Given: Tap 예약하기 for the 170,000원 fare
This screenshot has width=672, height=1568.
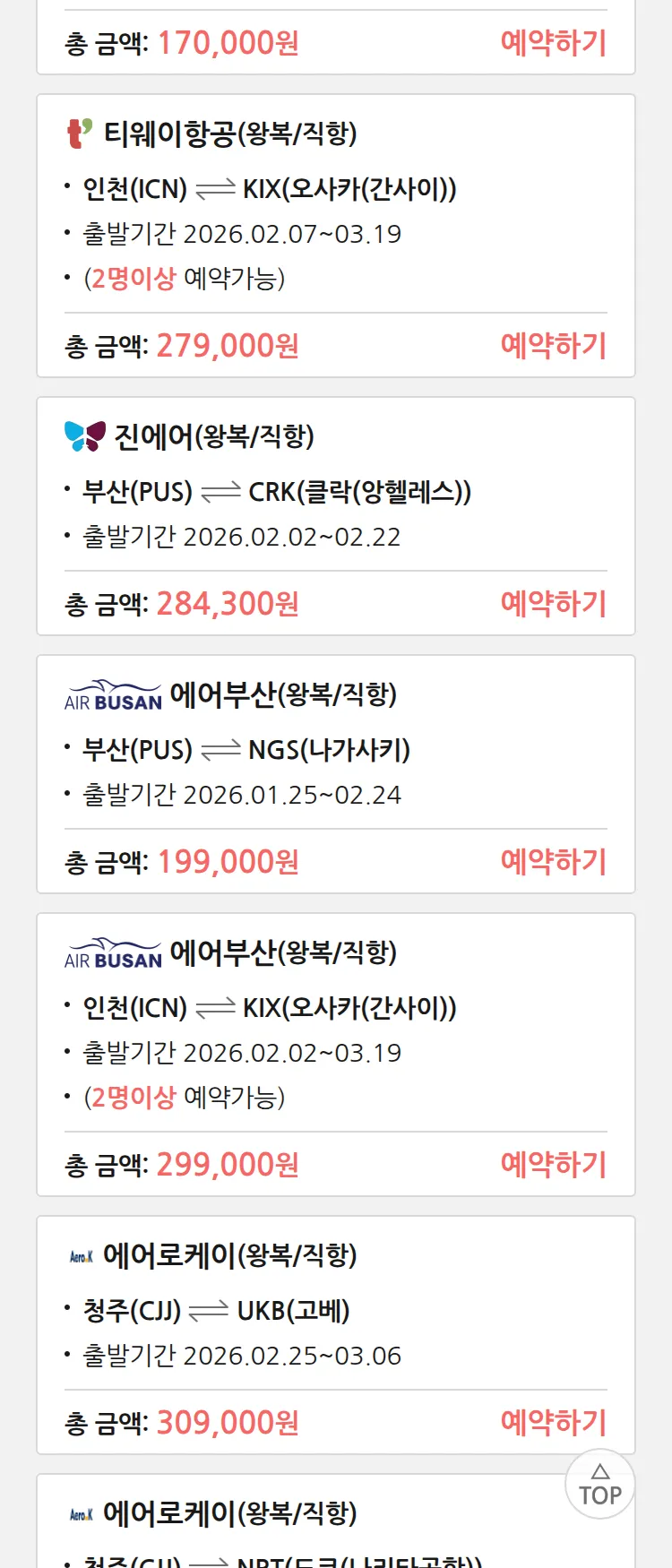Looking at the screenshot, I should (x=553, y=43).
